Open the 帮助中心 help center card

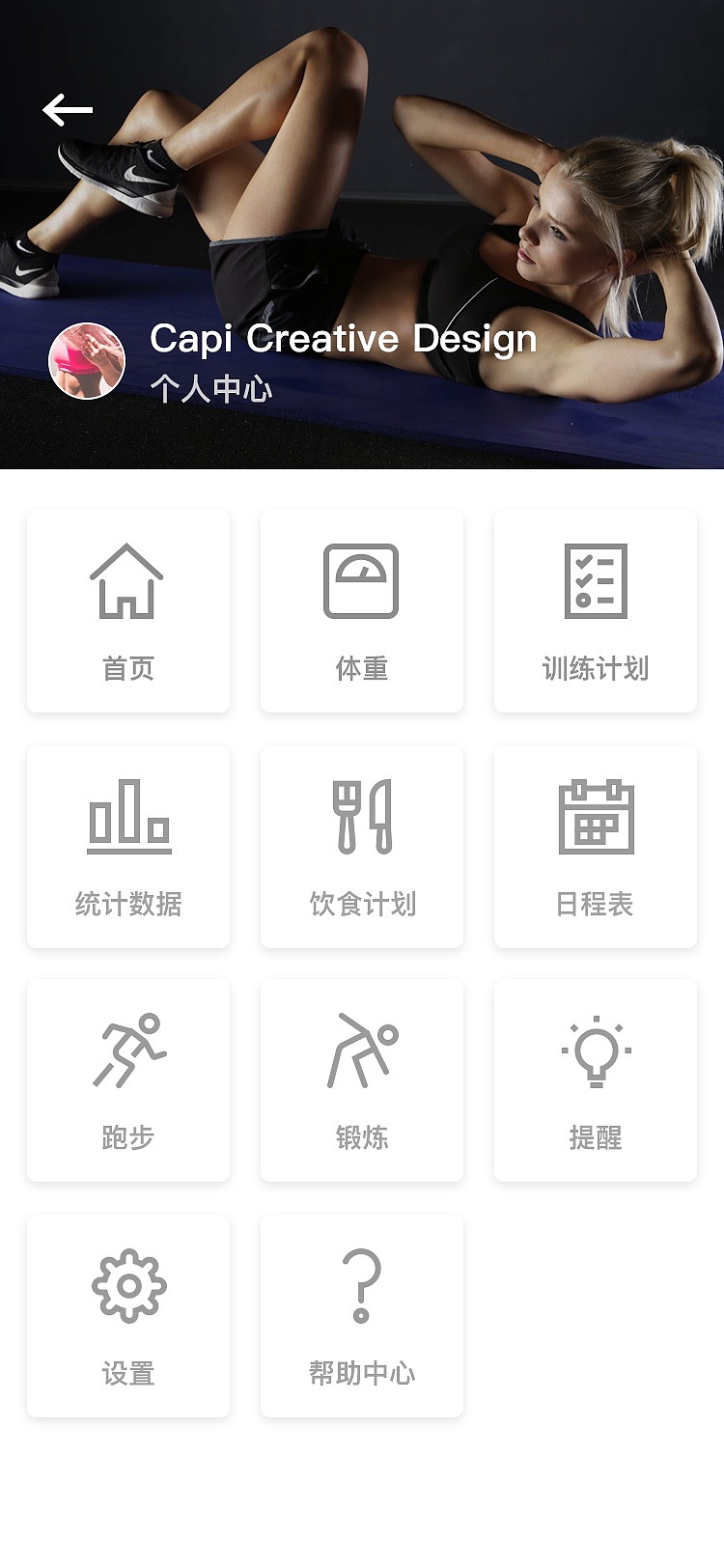click(361, 1315)
